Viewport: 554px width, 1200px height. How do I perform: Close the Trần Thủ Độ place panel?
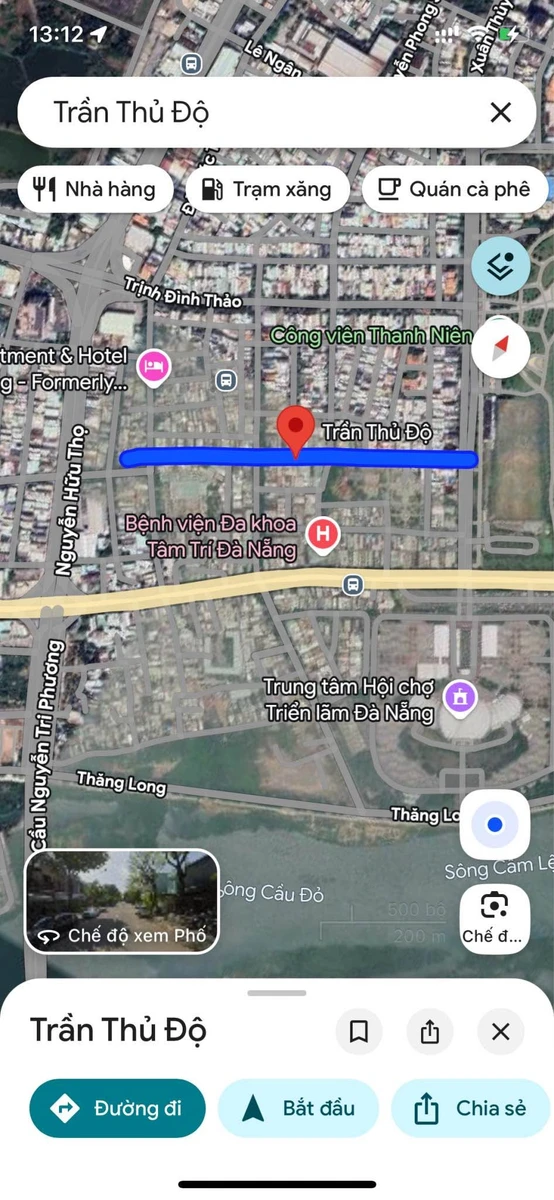point(501,1031)
